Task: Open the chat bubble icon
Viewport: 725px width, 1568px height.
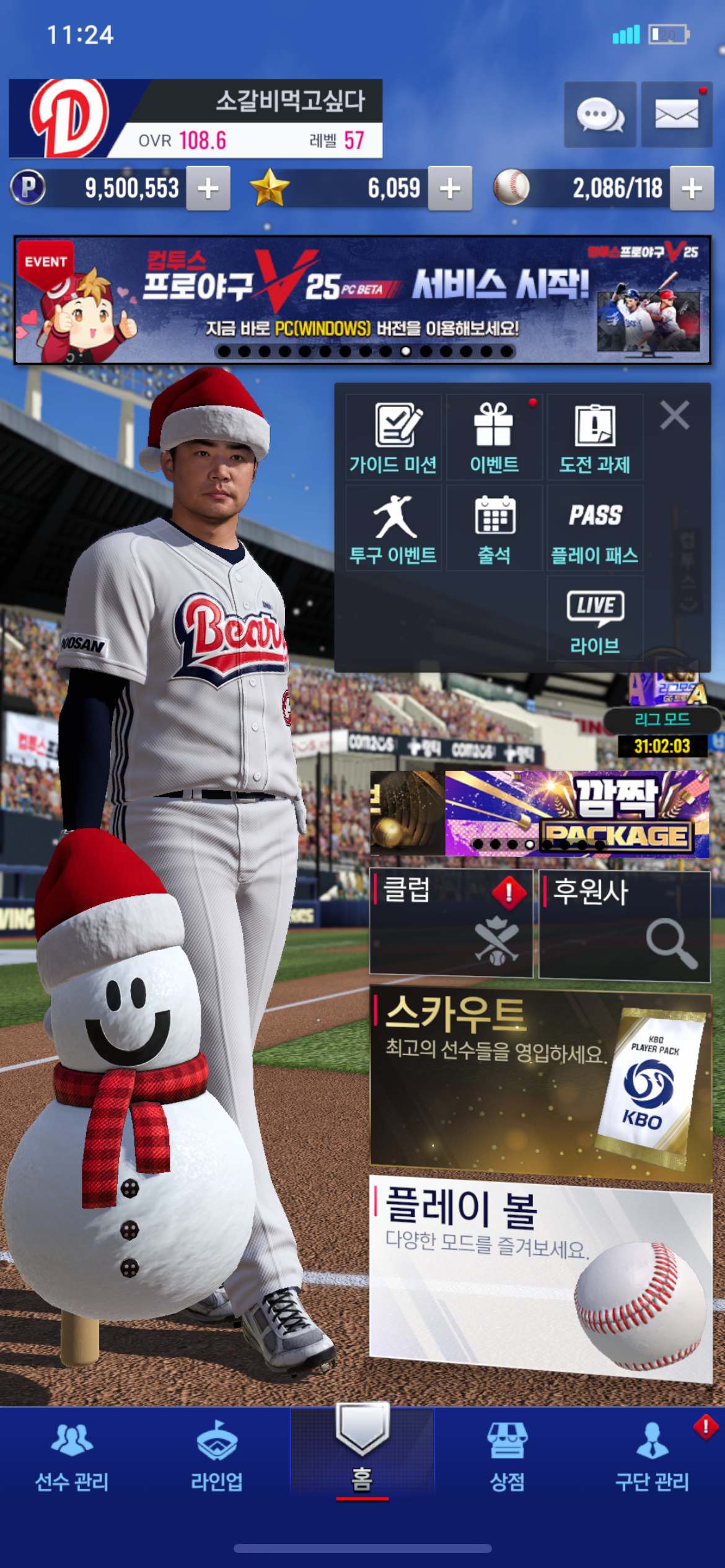Action: point(599,115)
